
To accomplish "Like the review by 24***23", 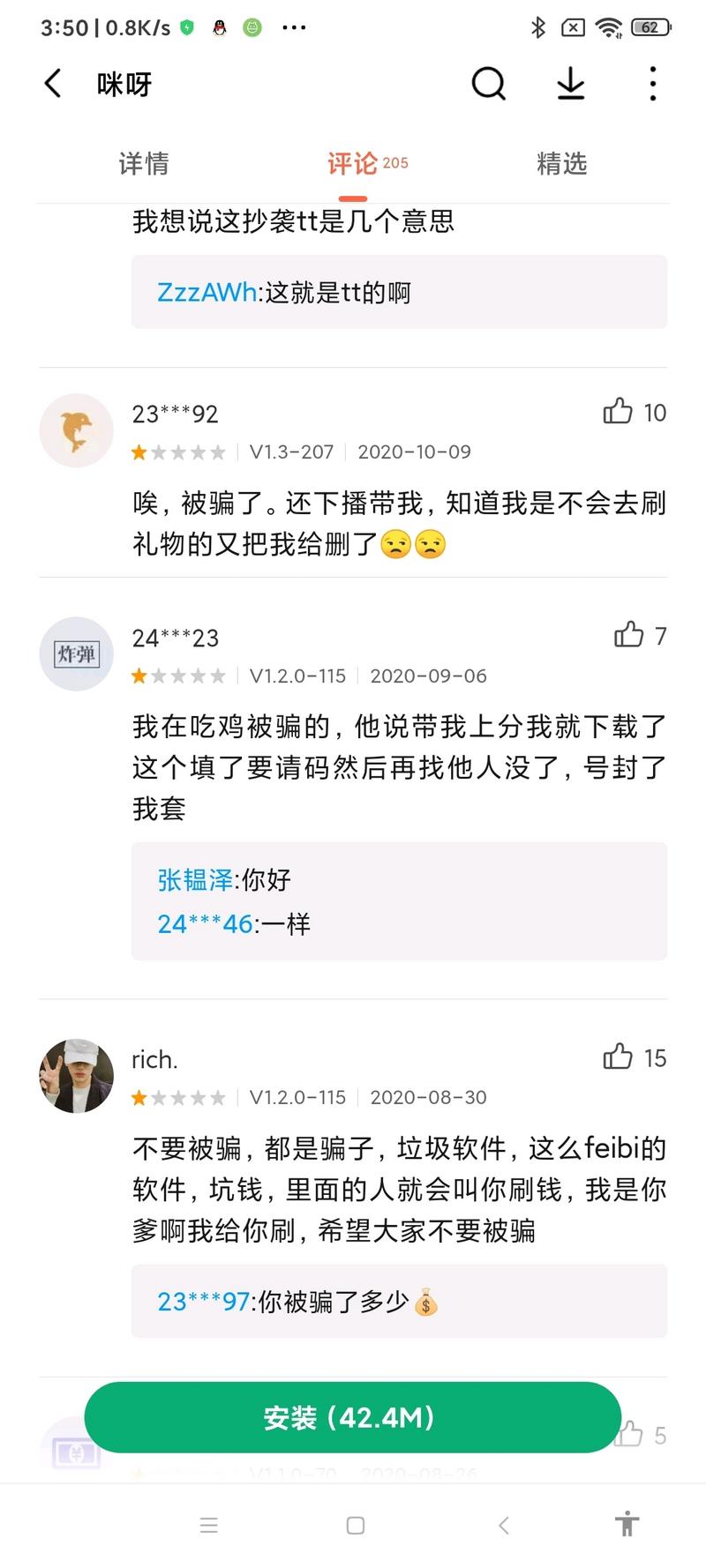I will pyautogui.click(x=629, y=635).
